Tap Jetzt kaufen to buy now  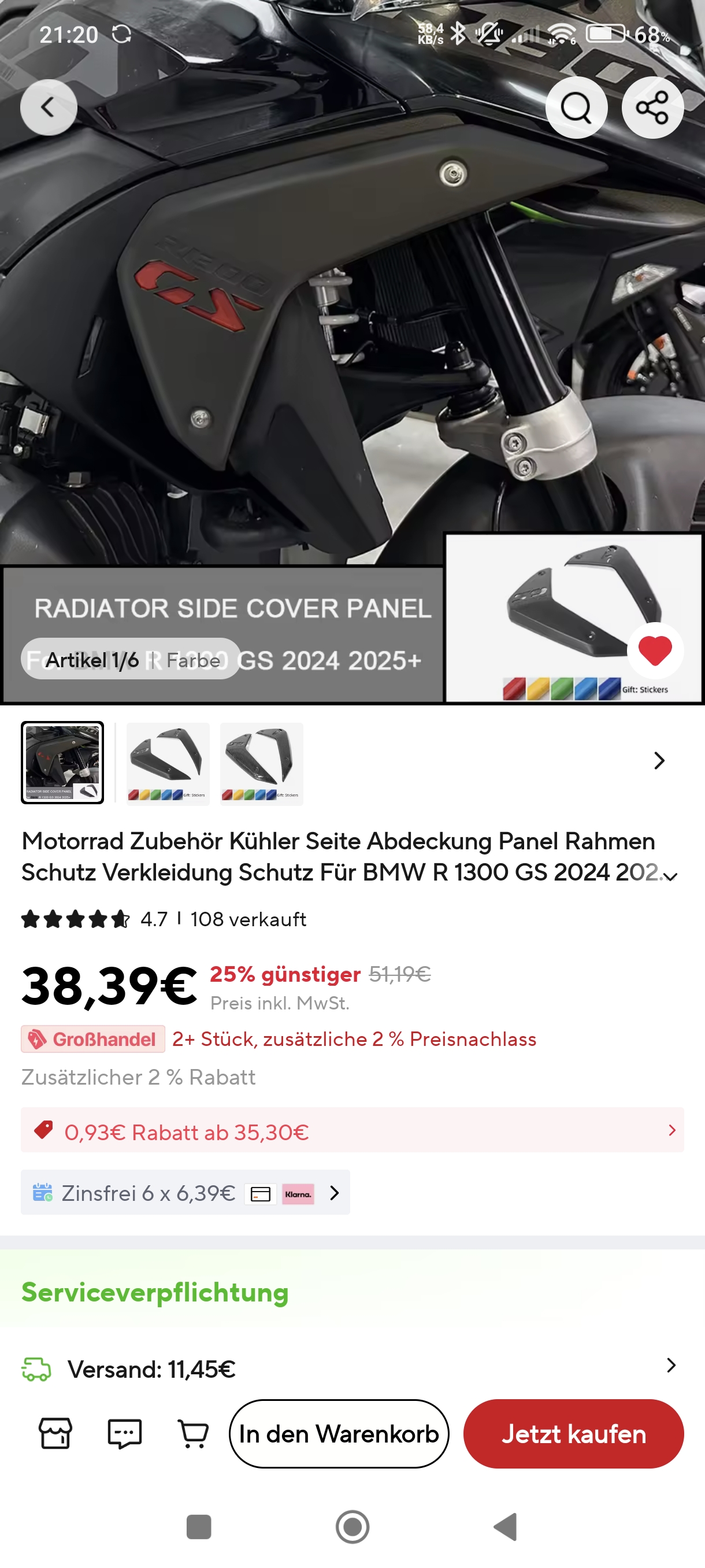point(573,1433)
